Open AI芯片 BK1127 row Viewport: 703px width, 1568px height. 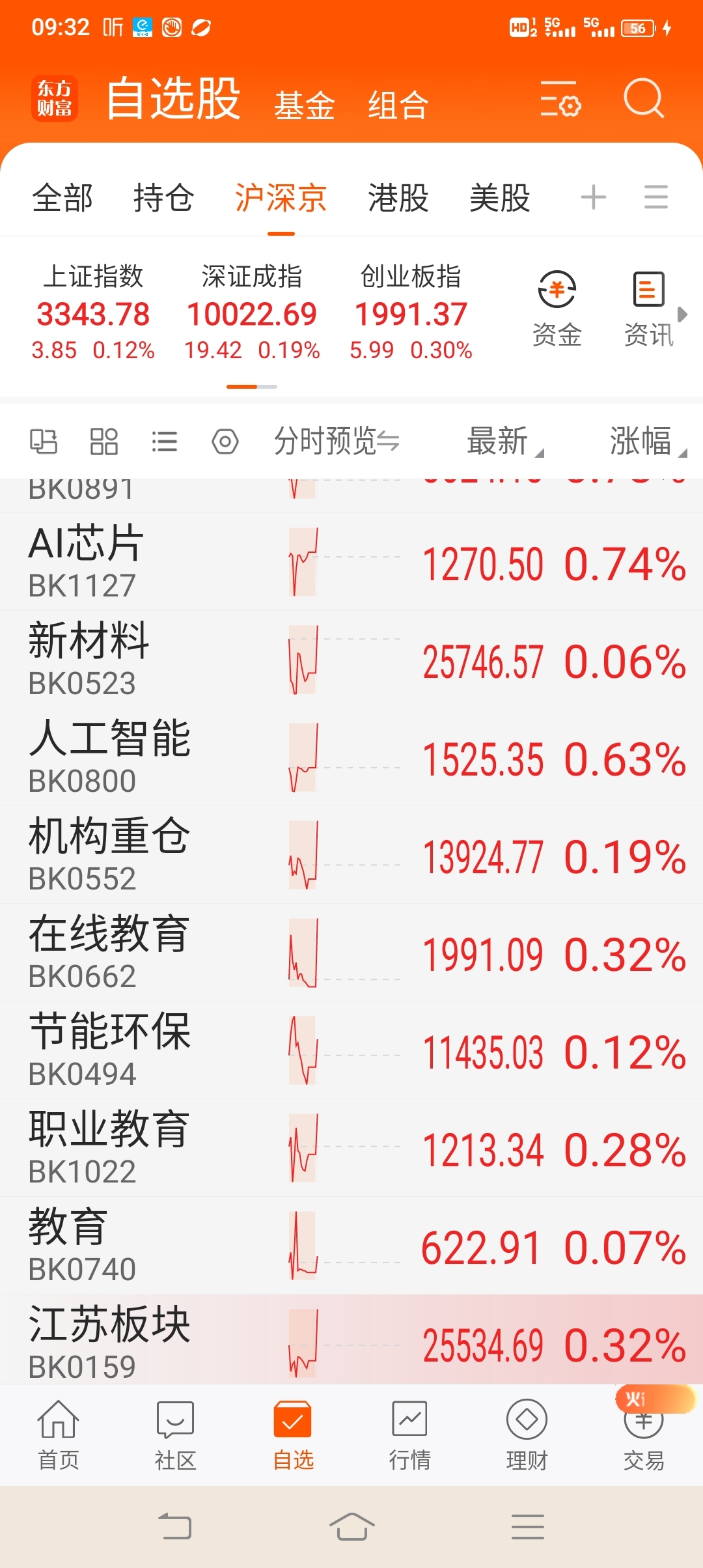coord(351,562)
